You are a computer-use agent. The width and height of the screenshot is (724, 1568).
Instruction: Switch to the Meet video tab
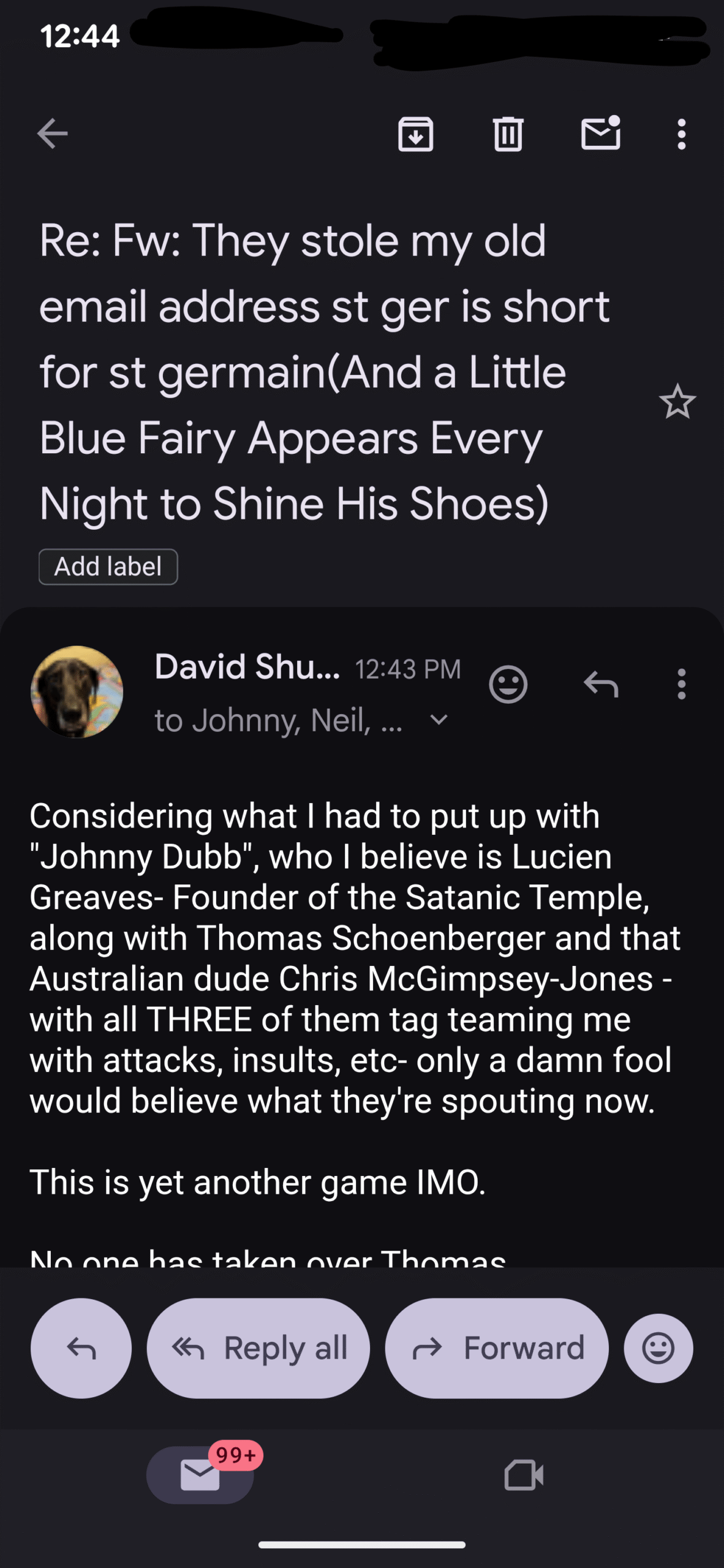[524, 1474]
